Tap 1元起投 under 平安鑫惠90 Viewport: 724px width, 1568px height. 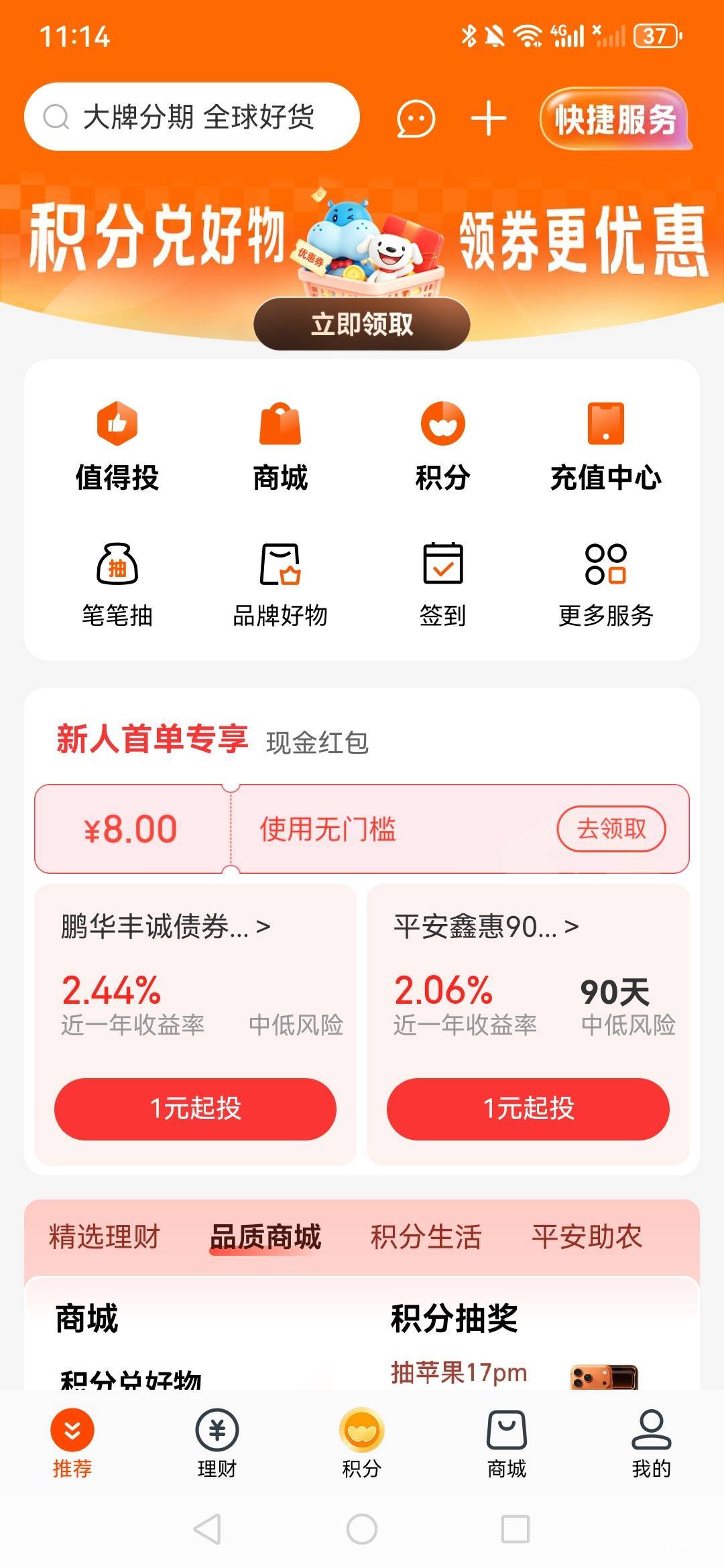(528, 1109)
